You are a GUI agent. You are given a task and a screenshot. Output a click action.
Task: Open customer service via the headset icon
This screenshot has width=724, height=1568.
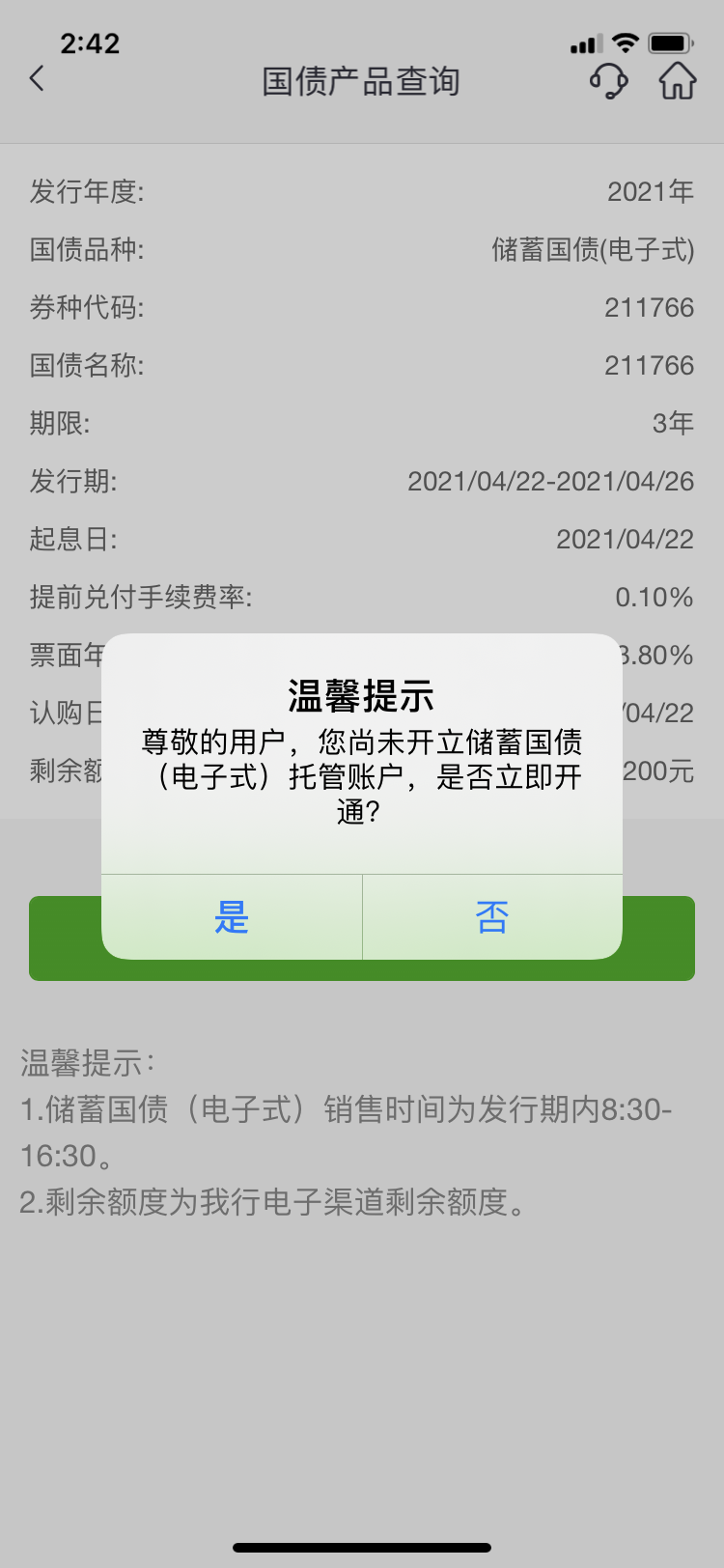click(608, 81)
